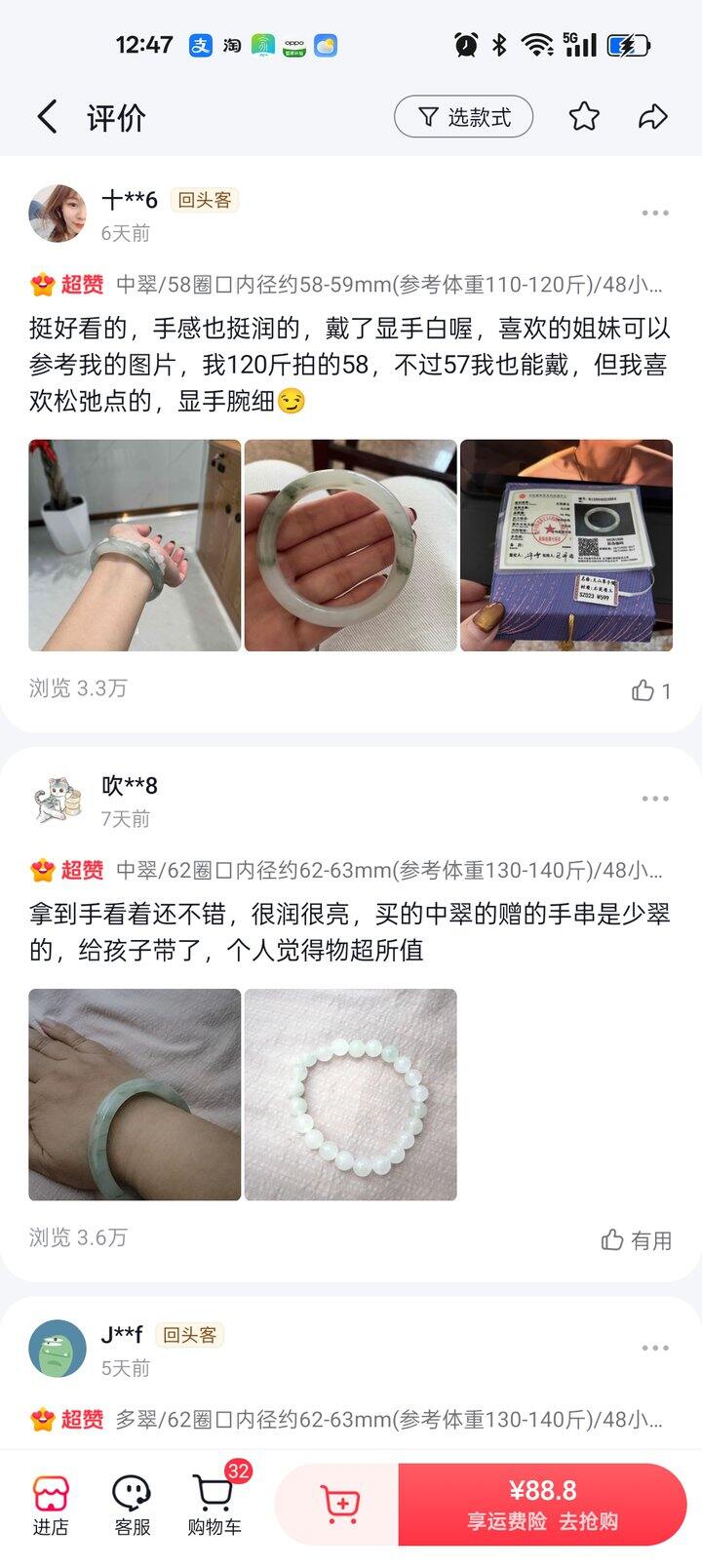
Task: Contact 客服 customer service
Action: [x=132, y=1505]
